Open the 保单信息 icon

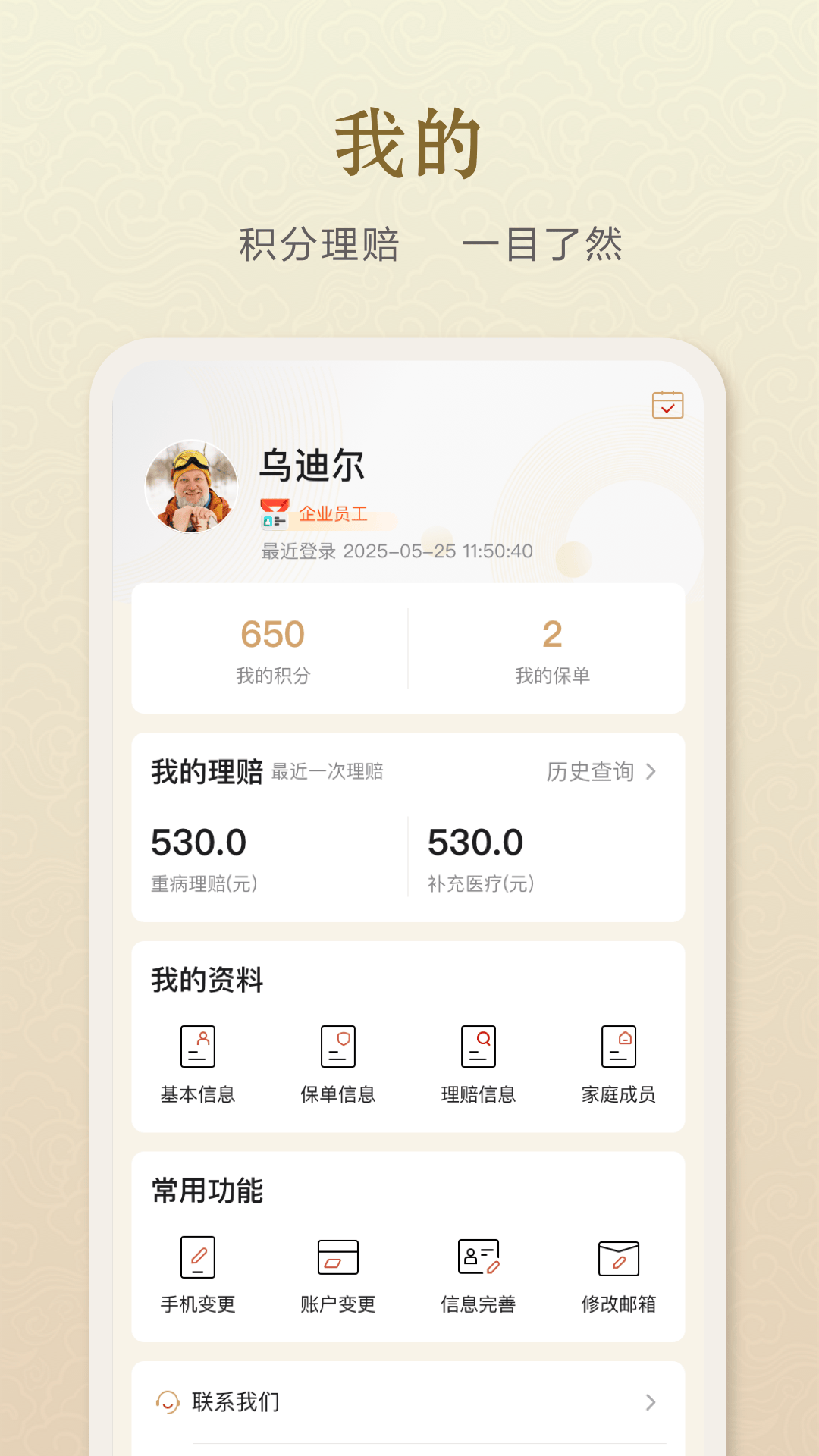[339, 1046]
